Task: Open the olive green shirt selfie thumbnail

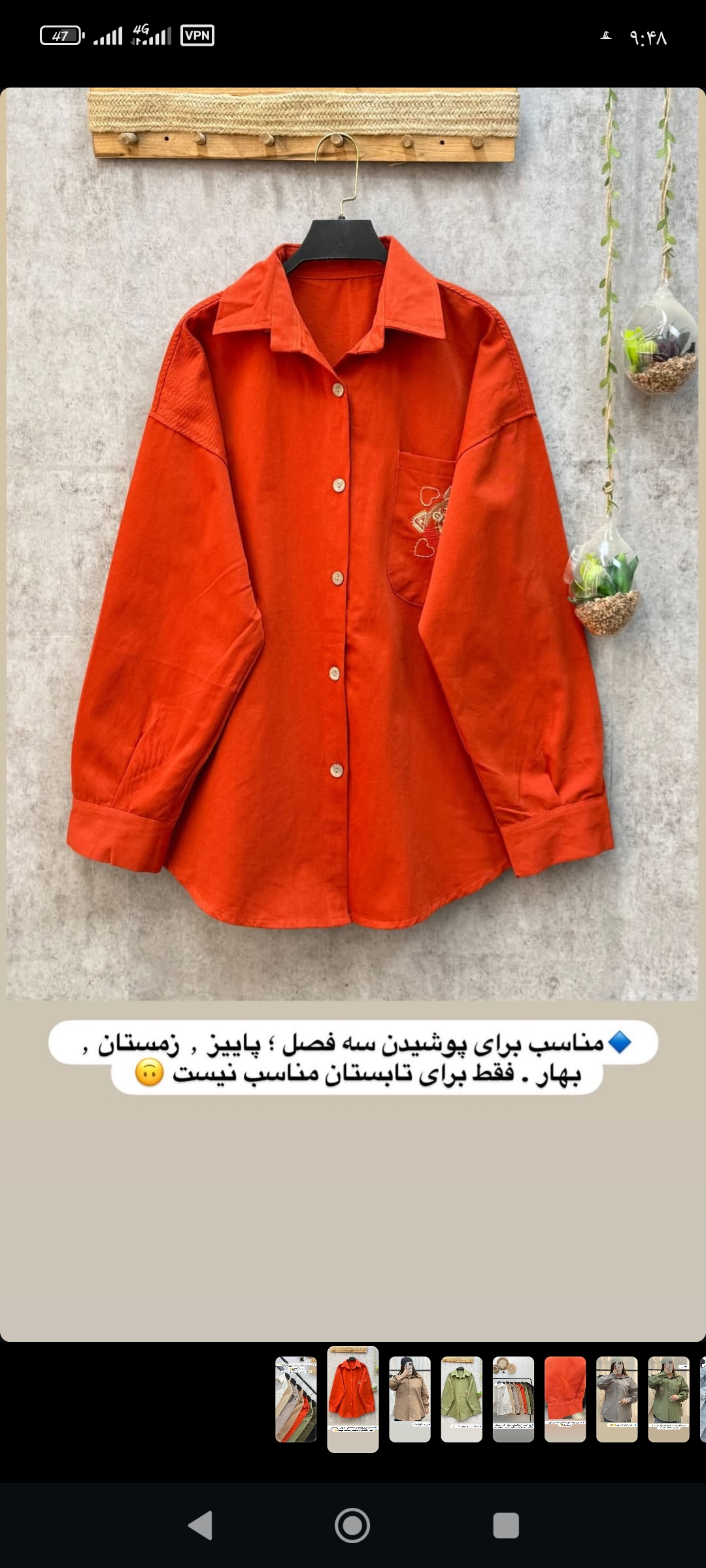Action: tap(668, 1399)
